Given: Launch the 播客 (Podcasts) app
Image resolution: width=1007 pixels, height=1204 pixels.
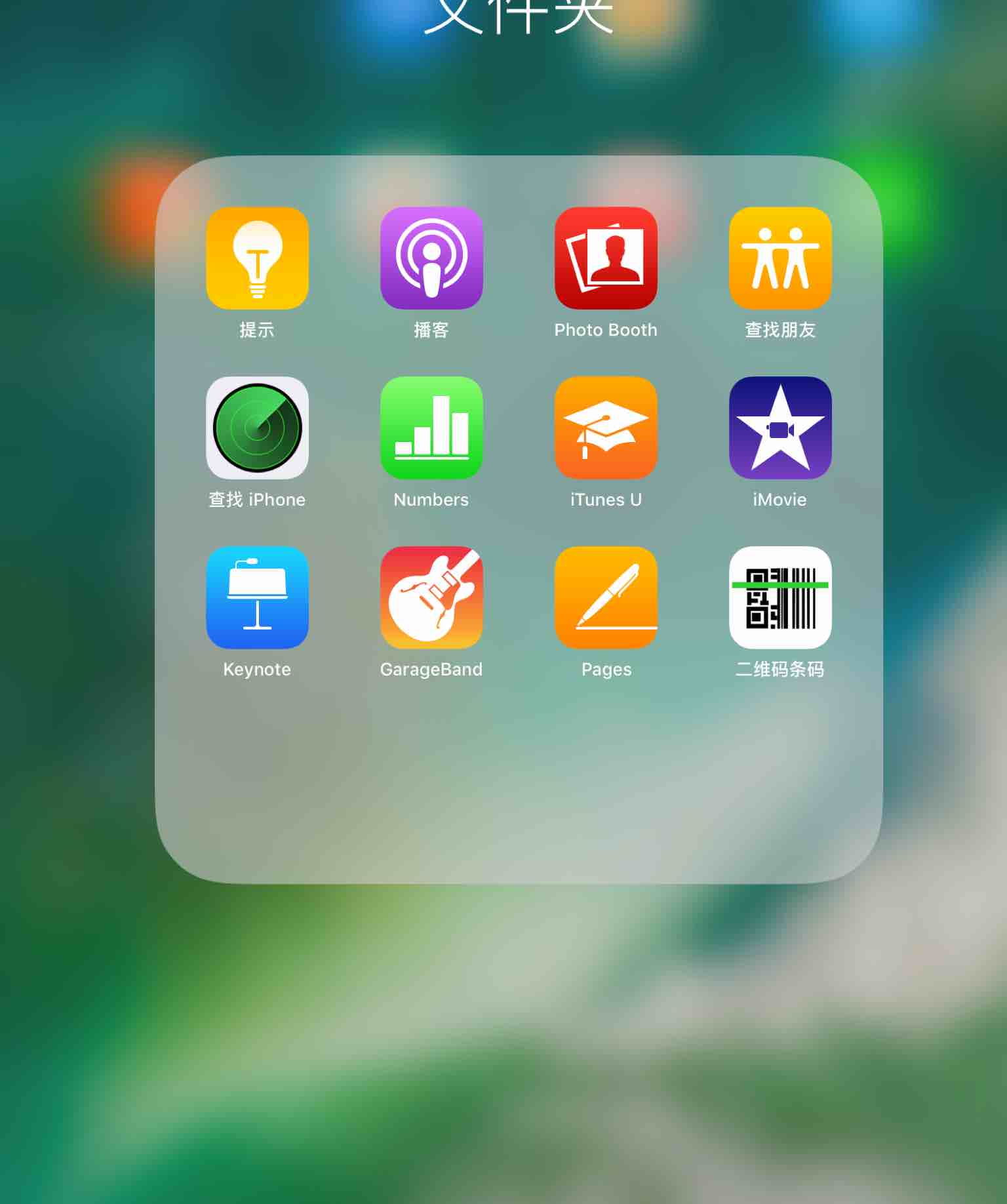Looking at the screenshot, I should [x=431, y=258].
